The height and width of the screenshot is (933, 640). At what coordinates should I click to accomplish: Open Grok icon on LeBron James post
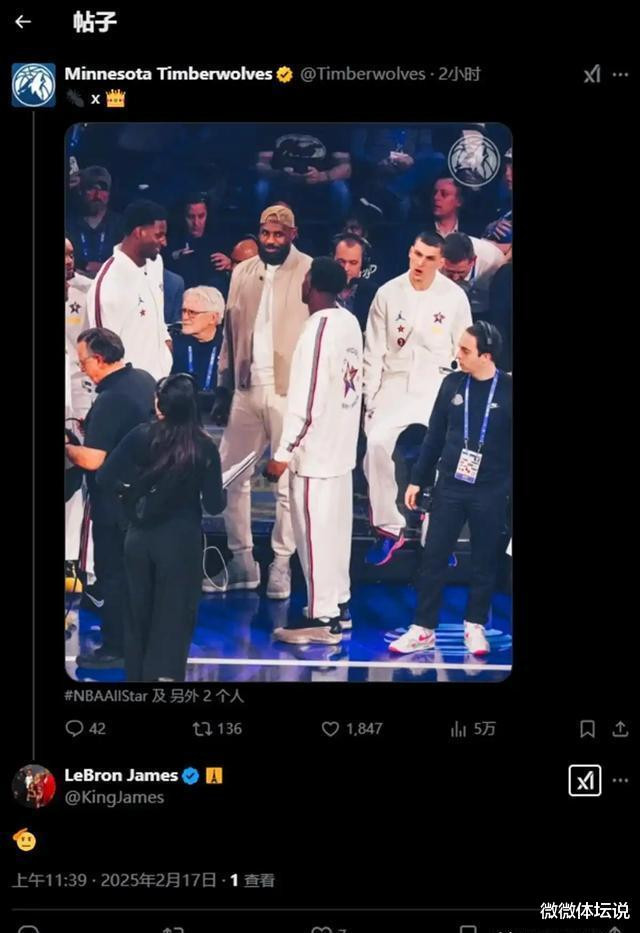click(x=585, y=780)
